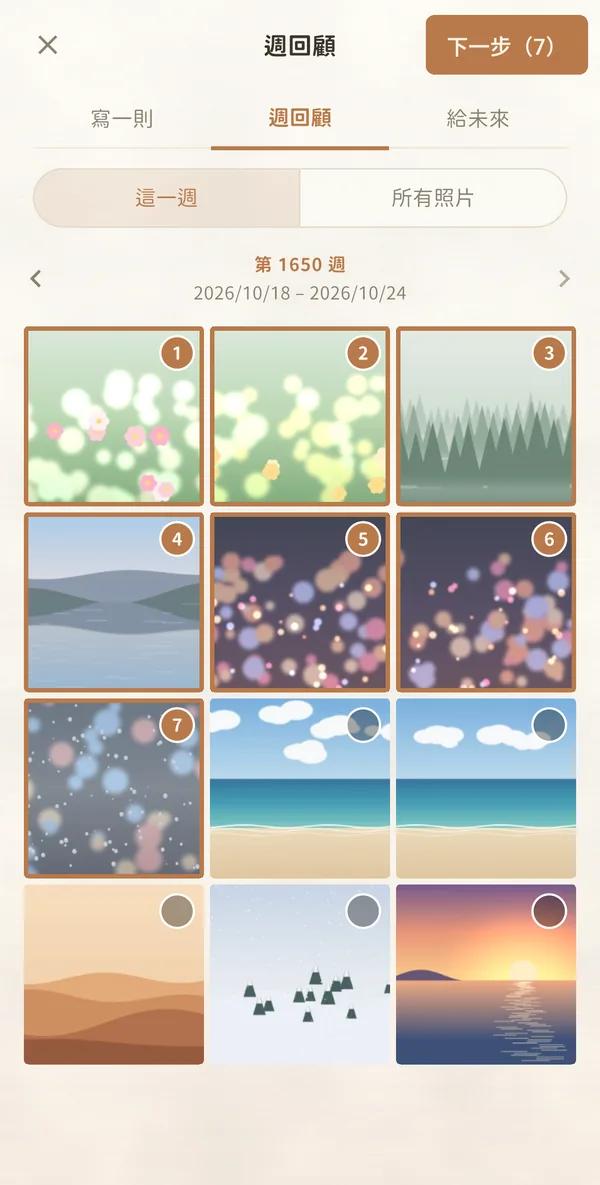
Task: Deselect photo 2 with yellow flowers
Action: (300, 416)
